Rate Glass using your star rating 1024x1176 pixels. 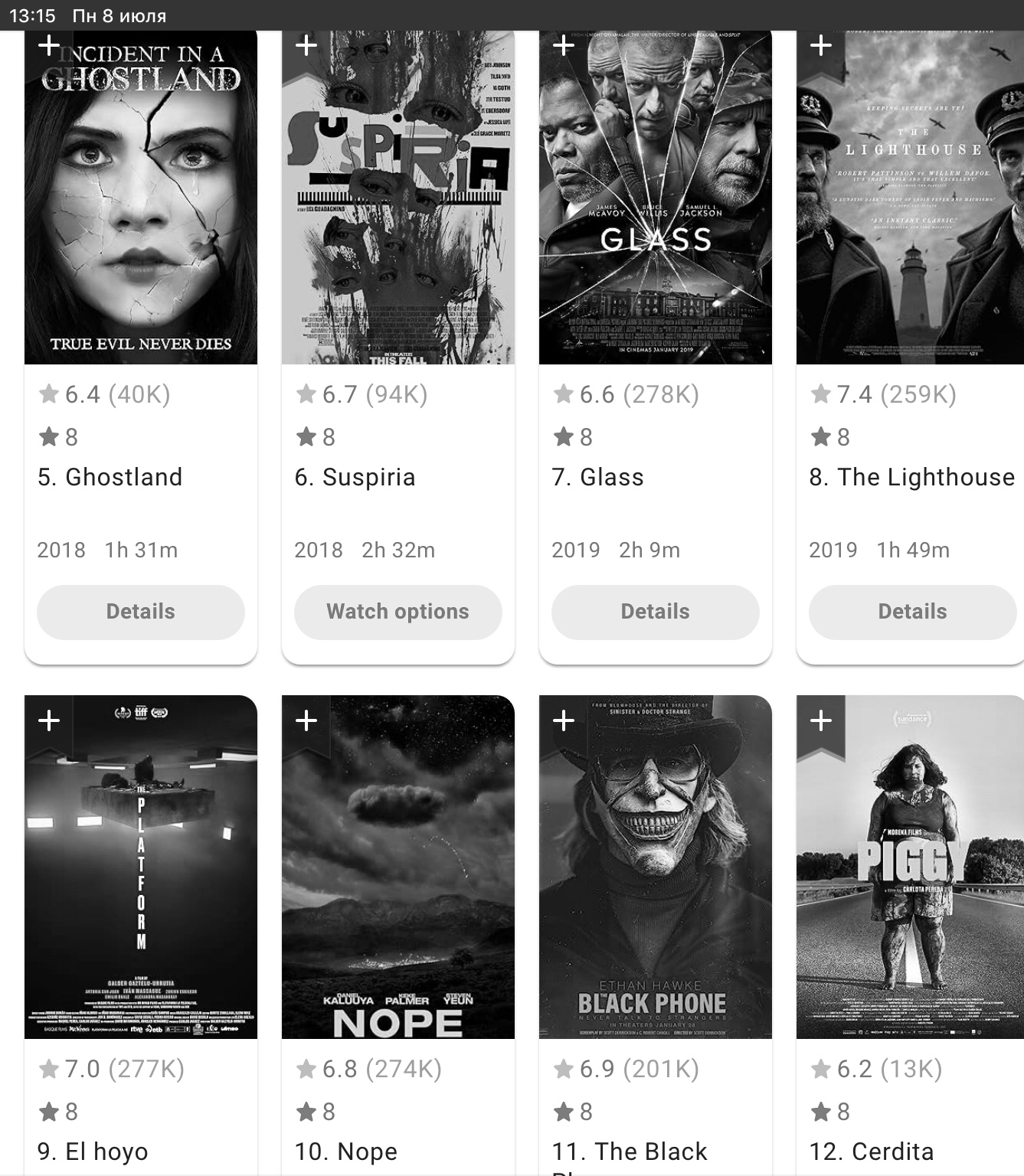pyautogui.click(x=574, y=437)
